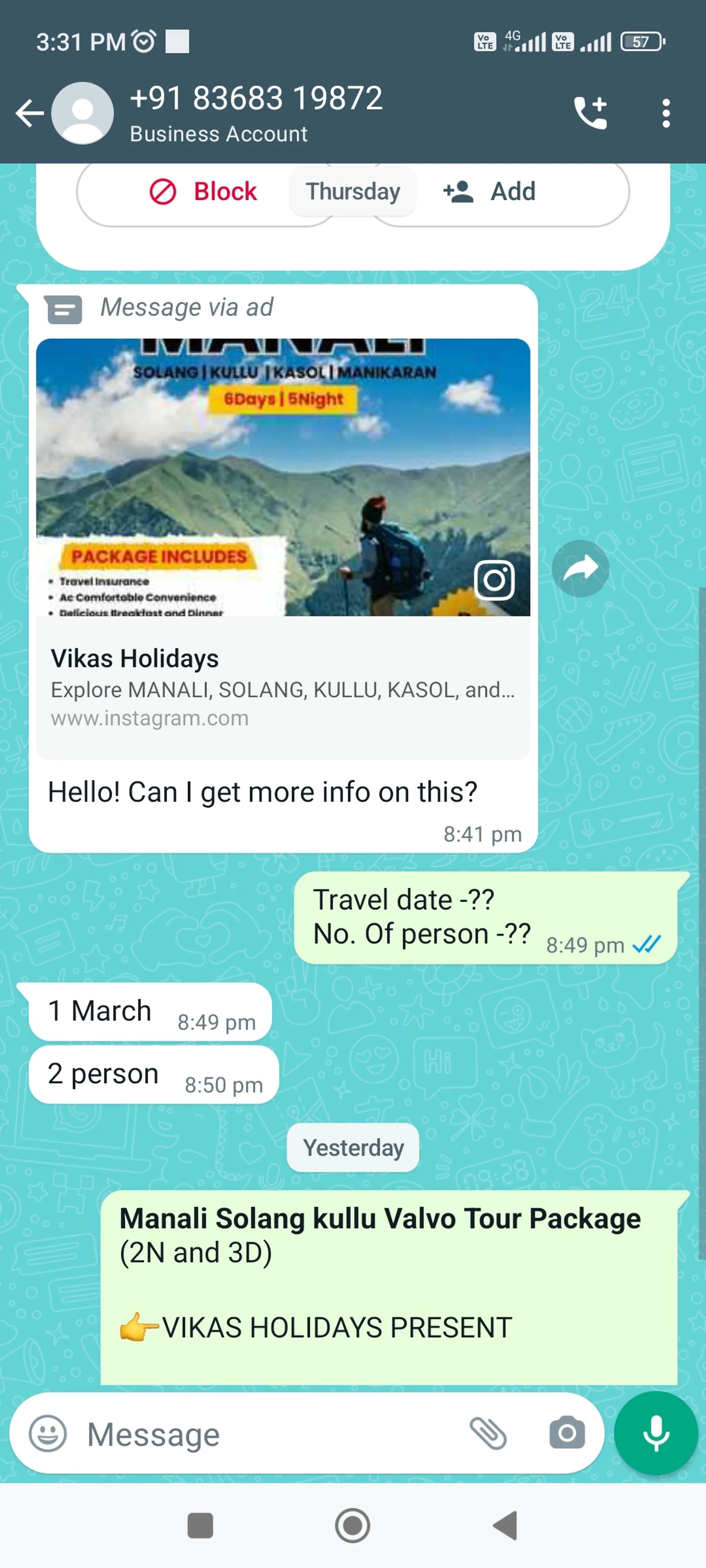Open the three-dot overflow menu
Screen dimensions: 706x1568
click(666, 113)
